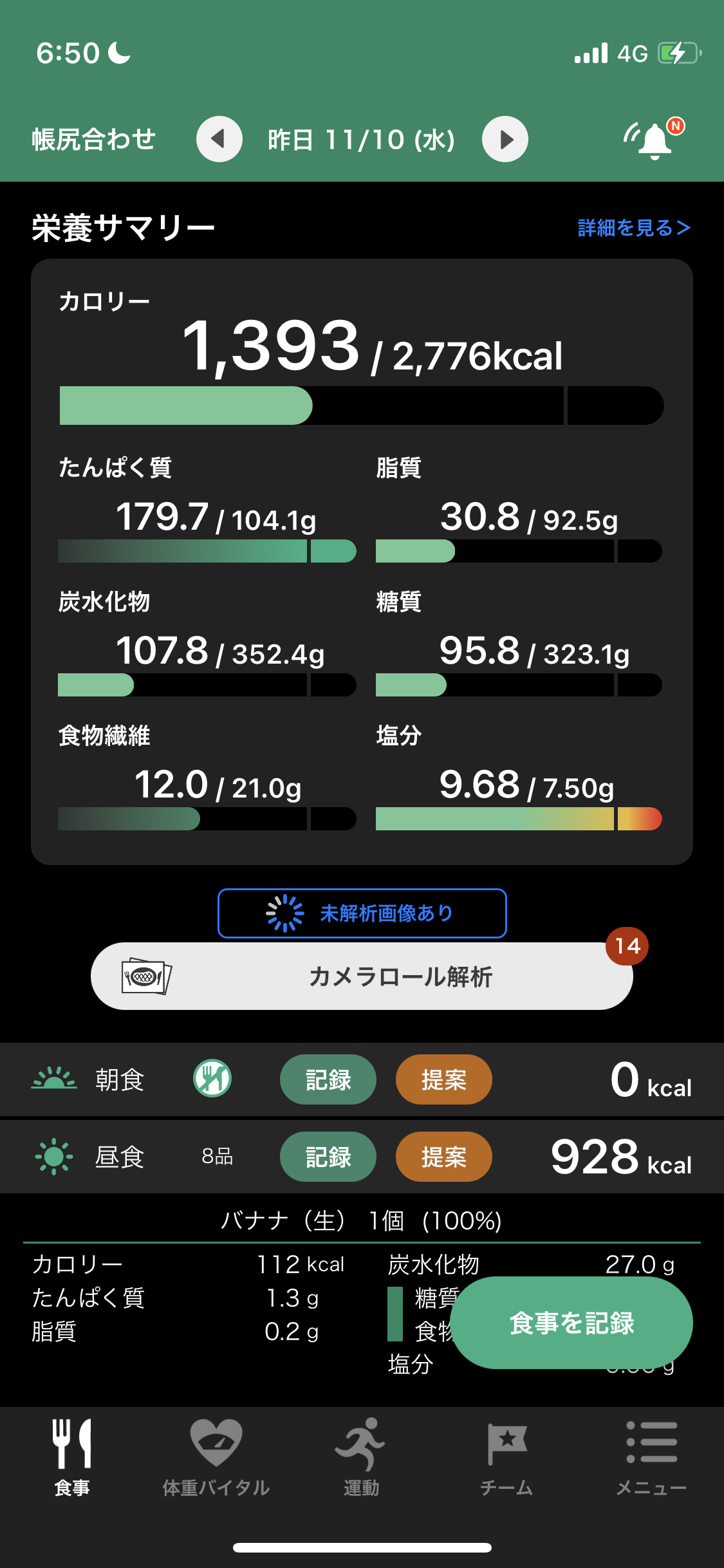
Task: Open the notifications bell
Action: coord(654,138)
